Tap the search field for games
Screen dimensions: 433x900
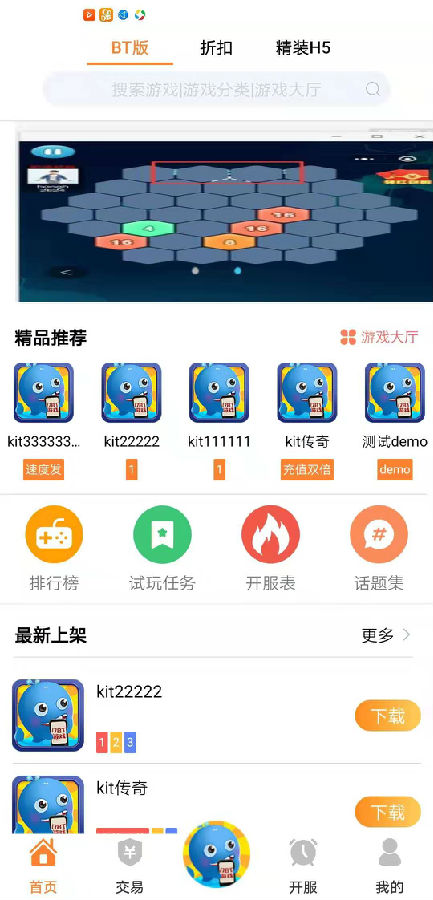pyautogui.click(x=216, y=90)
